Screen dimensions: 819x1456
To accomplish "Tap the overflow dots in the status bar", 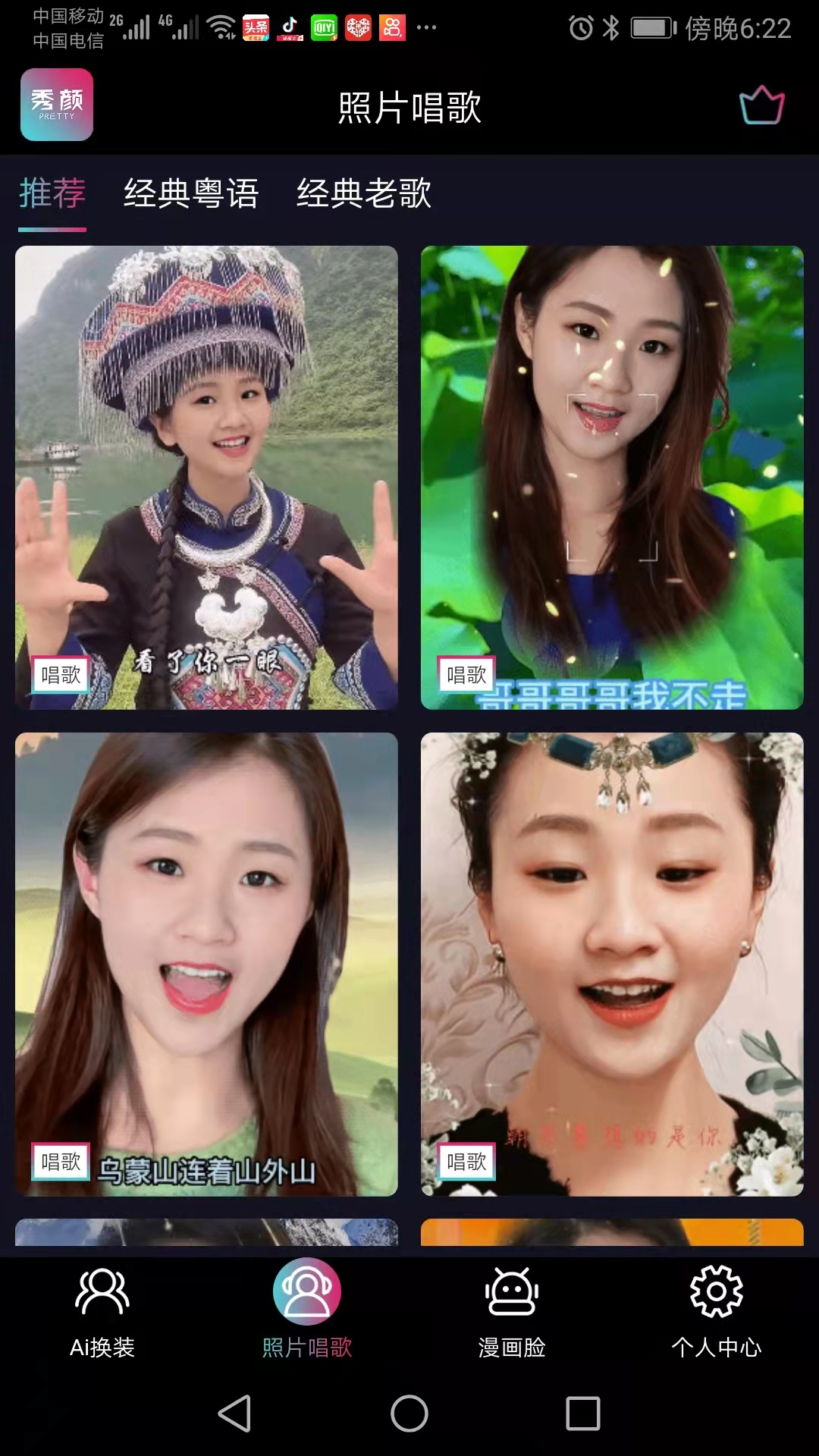I will (427, 27).
